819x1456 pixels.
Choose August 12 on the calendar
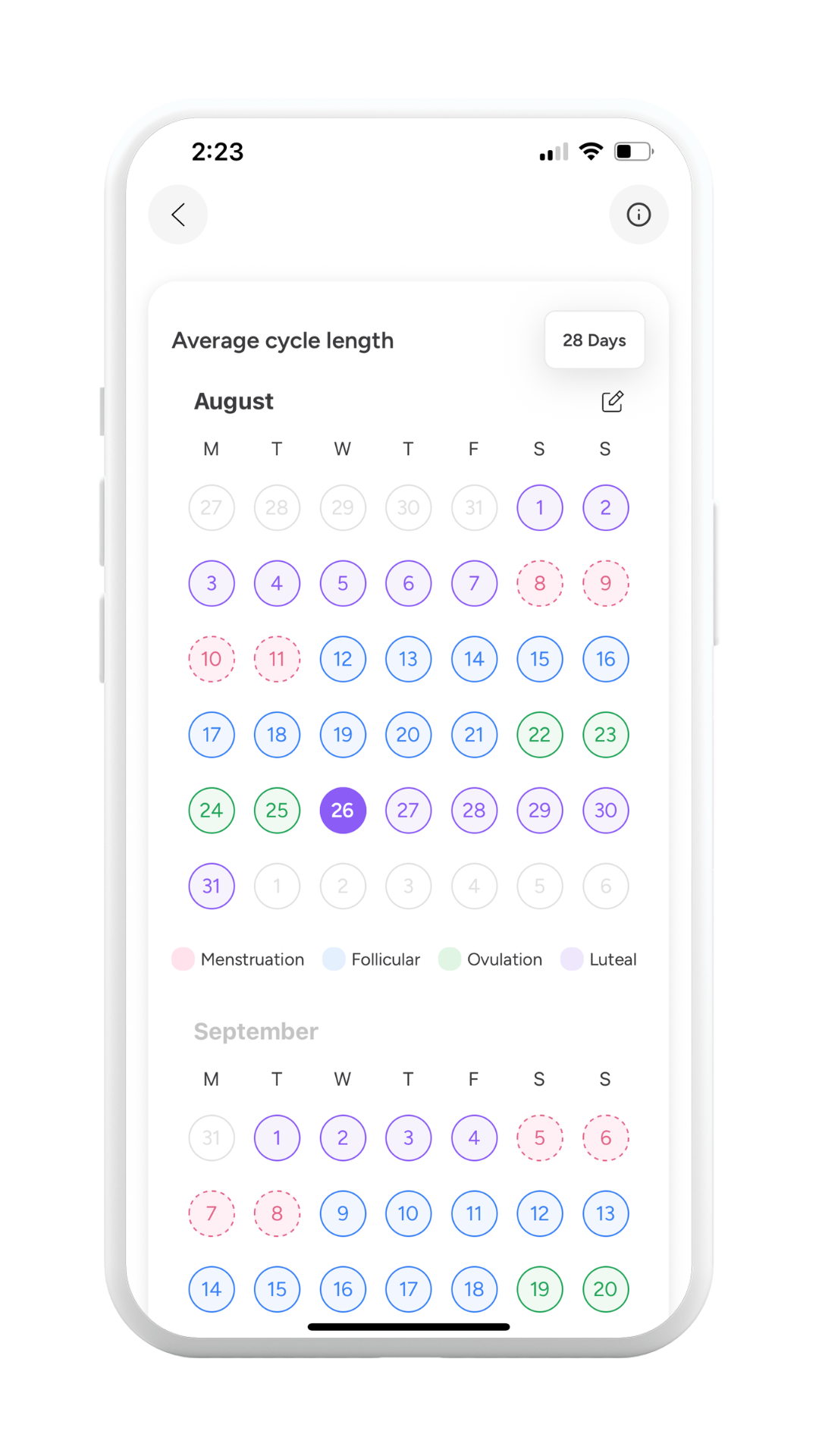(343, 659)
